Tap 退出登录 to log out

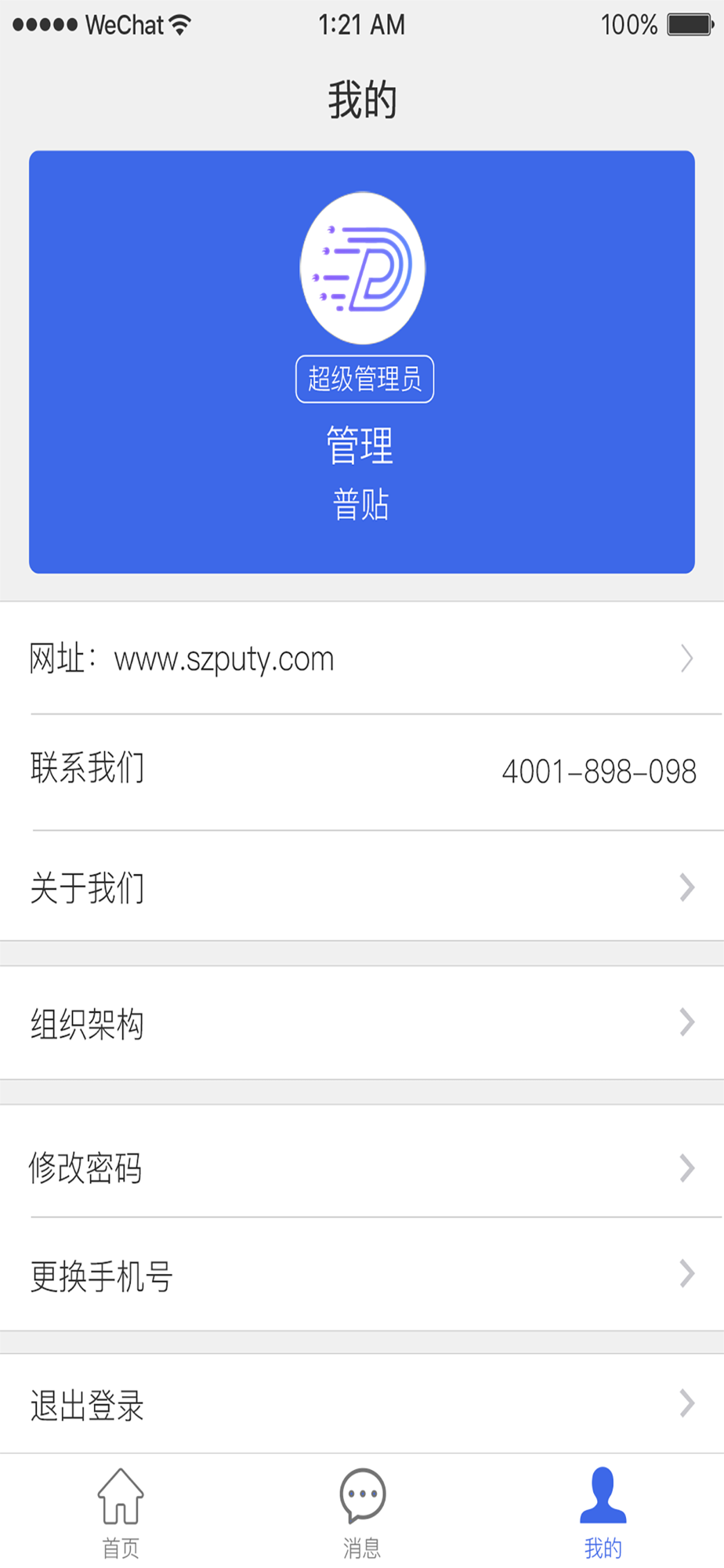click(360, 1404)
